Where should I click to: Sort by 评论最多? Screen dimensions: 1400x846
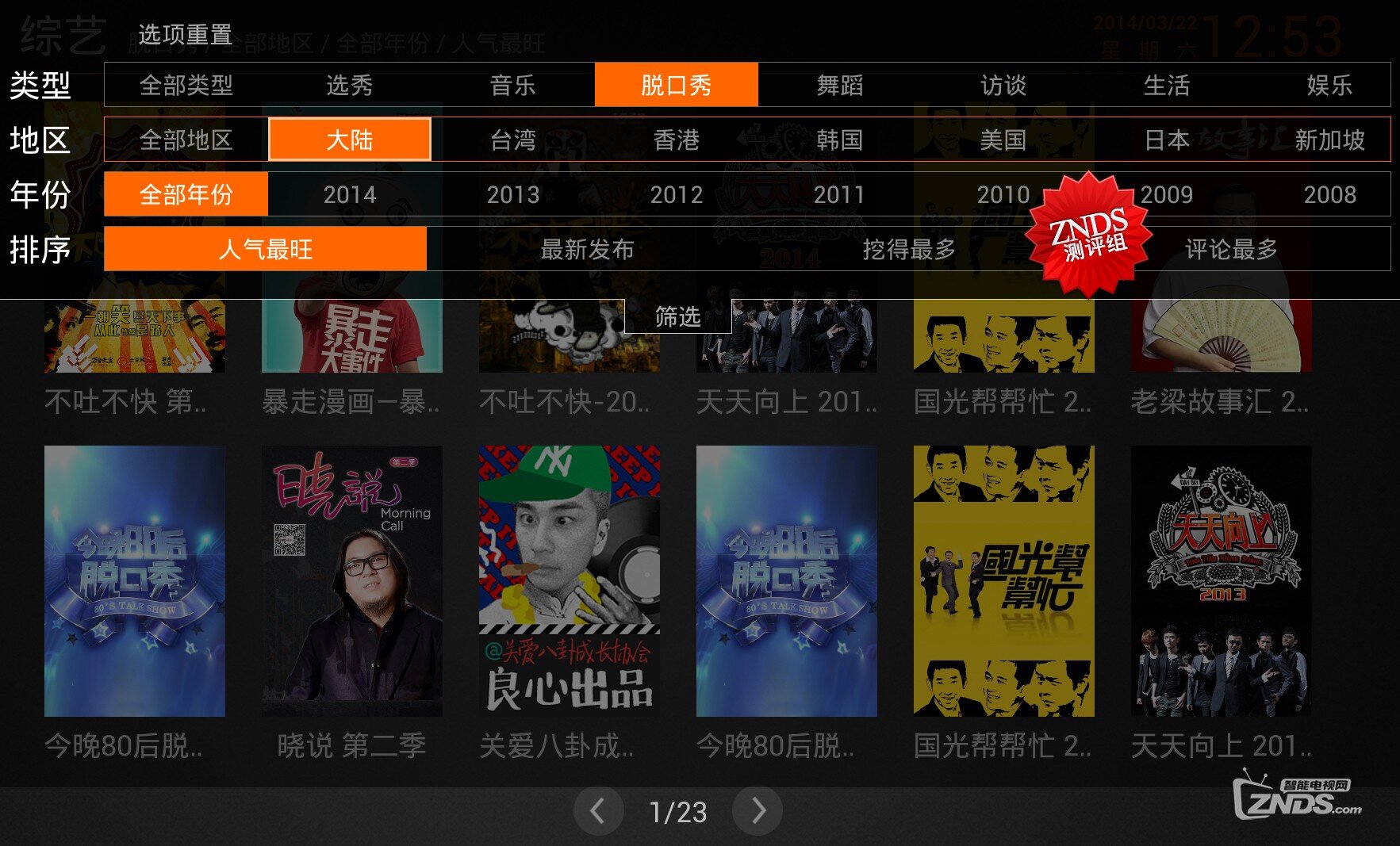click(x=1231, y=250)
